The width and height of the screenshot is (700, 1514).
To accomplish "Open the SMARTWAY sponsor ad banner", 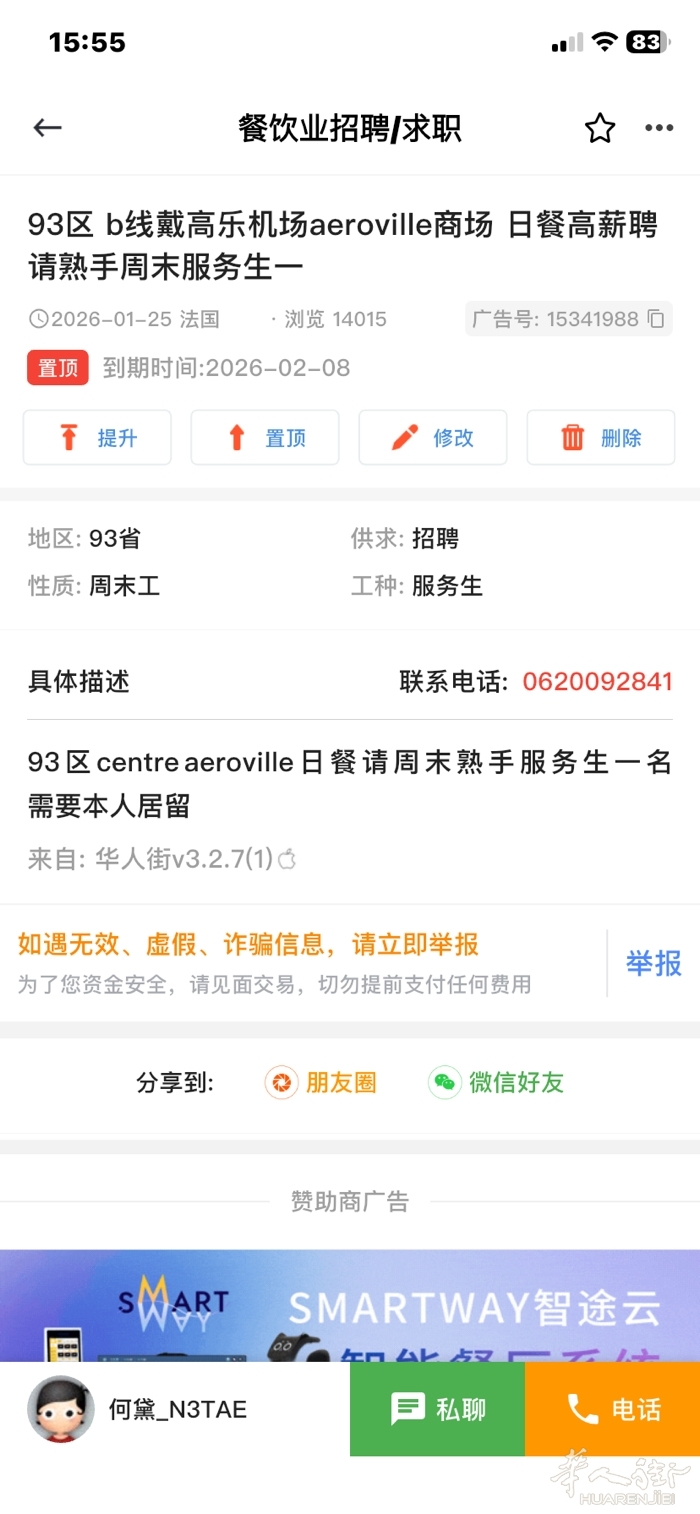I will point(350,1305).
